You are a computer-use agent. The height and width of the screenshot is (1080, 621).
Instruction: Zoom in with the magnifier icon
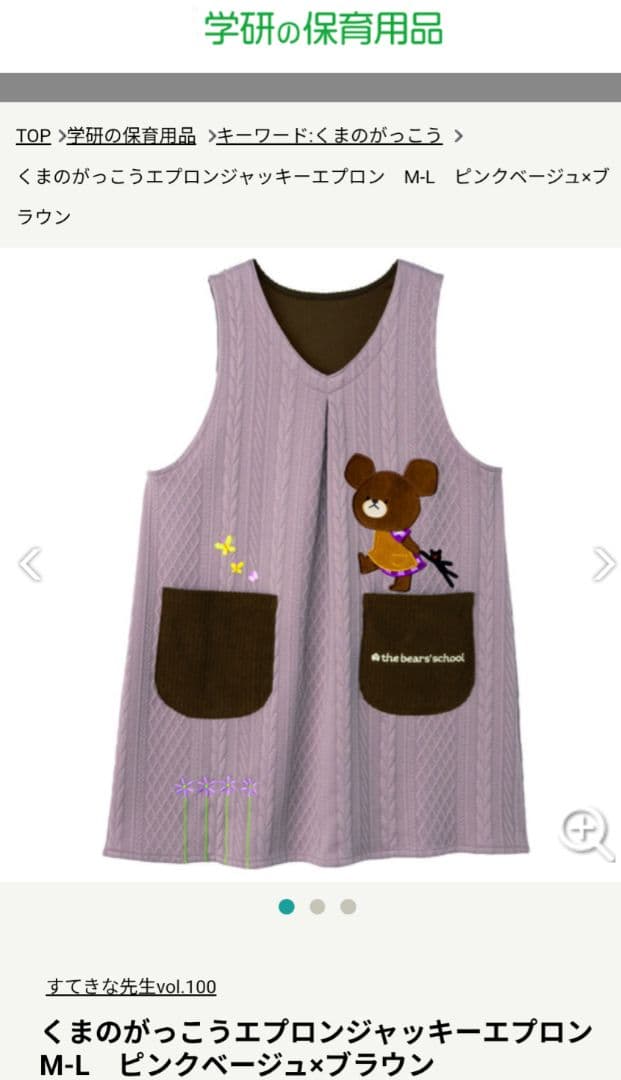(586, 833)
